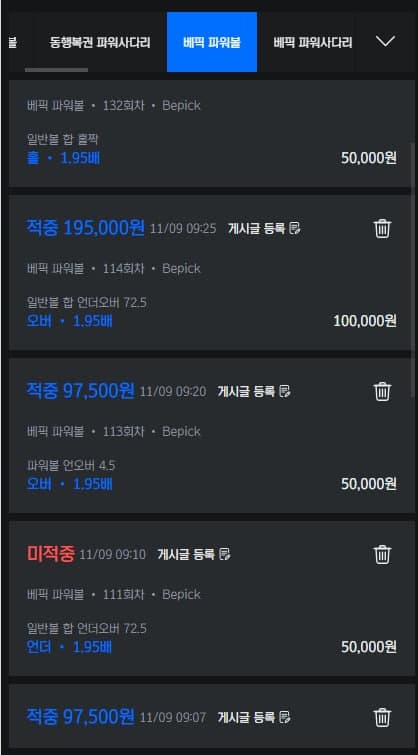This screenshot has width=418, height=755.
Task: Tap 게시글 등록 for the 195,000원 win
Action: point(264,228)
